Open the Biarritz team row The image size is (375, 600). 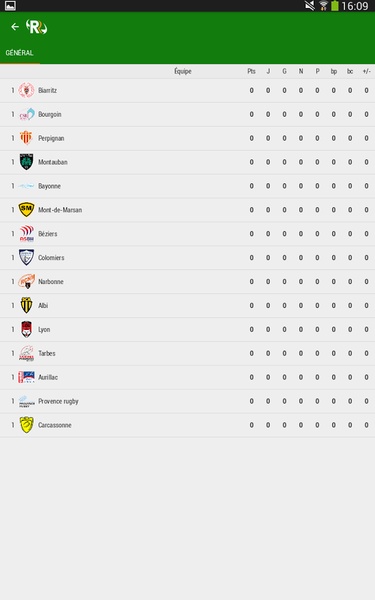188,91
